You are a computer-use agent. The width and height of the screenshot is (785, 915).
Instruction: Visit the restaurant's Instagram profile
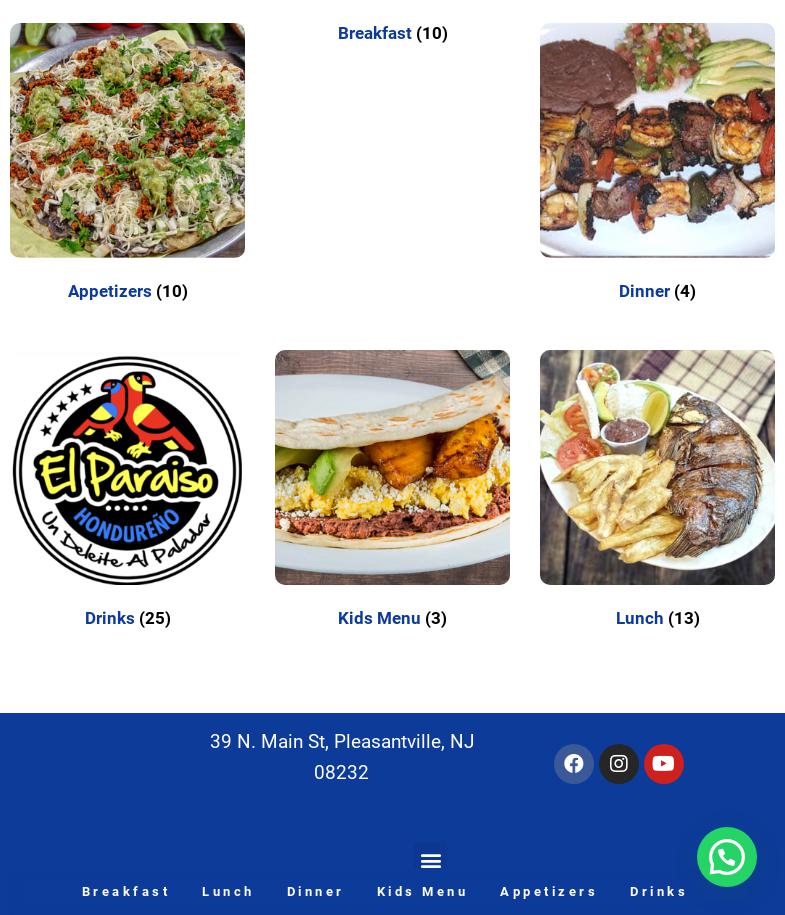[x=619, y=764]
